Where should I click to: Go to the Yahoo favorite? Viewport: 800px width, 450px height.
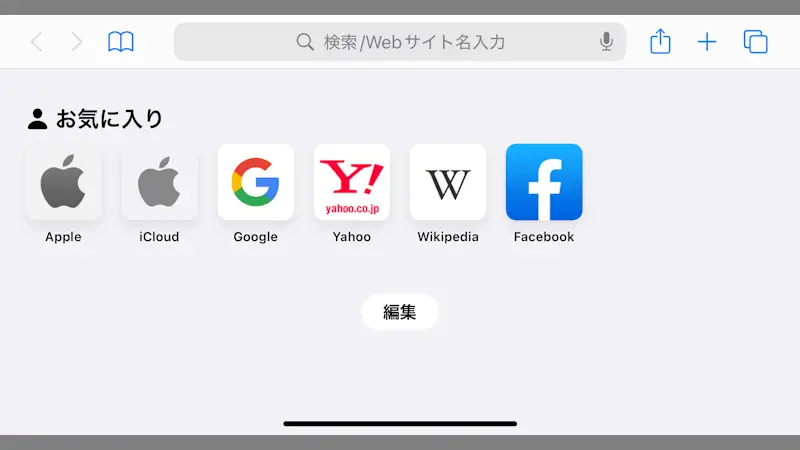coord(351,182)
